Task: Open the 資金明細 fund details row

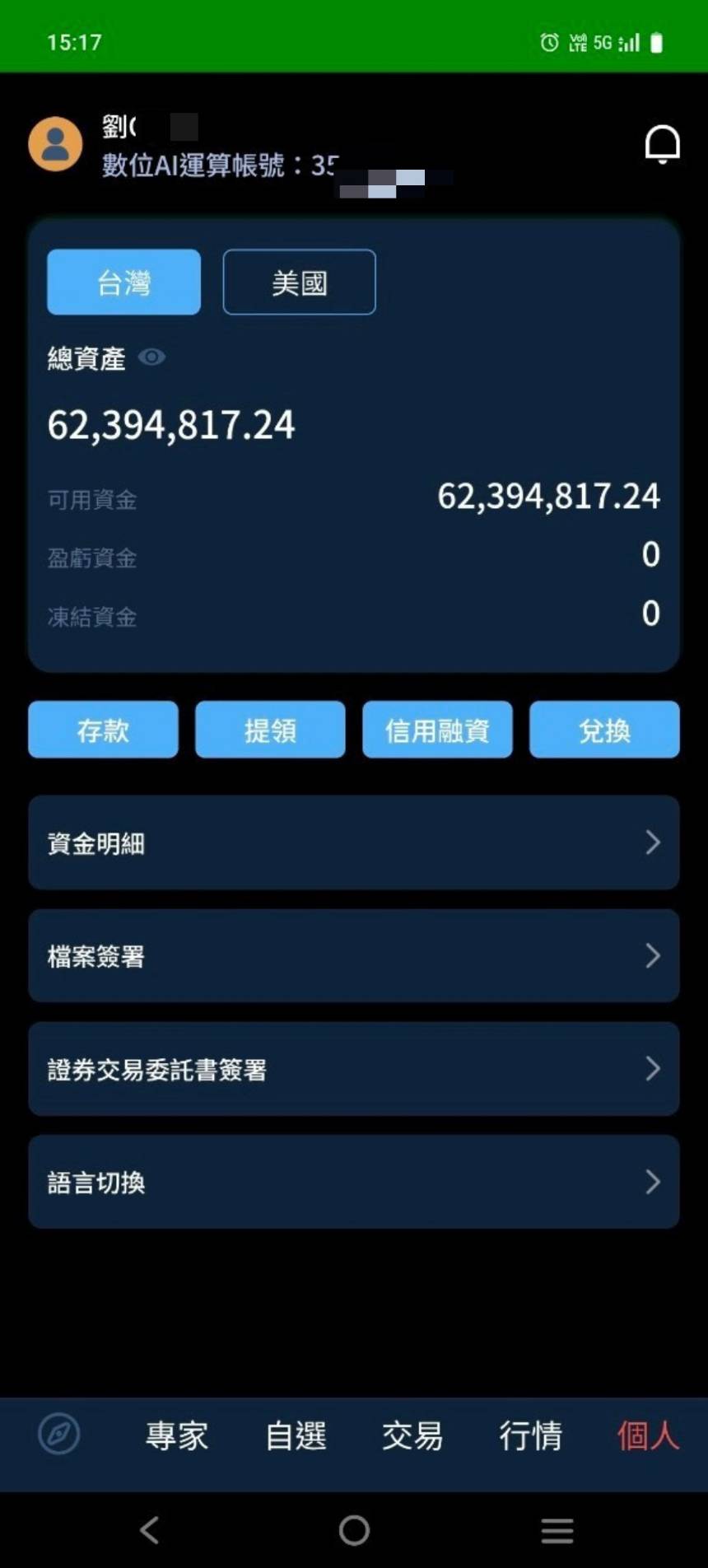Action: point(354,842)
